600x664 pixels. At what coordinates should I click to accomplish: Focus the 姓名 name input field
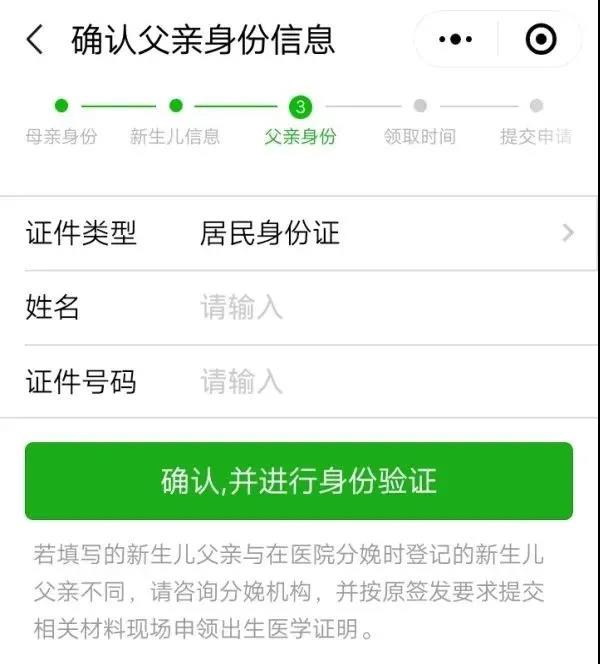coord(380,308)
